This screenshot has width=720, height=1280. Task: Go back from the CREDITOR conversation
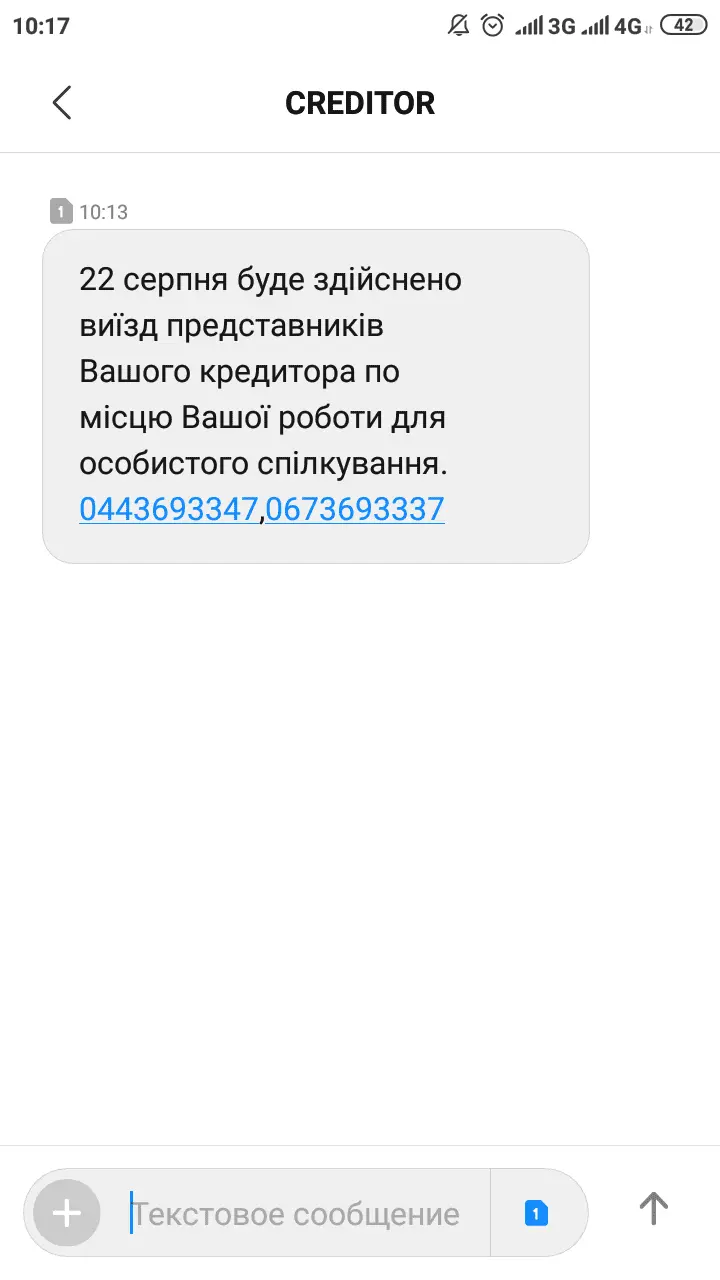[x=62, y=103]
